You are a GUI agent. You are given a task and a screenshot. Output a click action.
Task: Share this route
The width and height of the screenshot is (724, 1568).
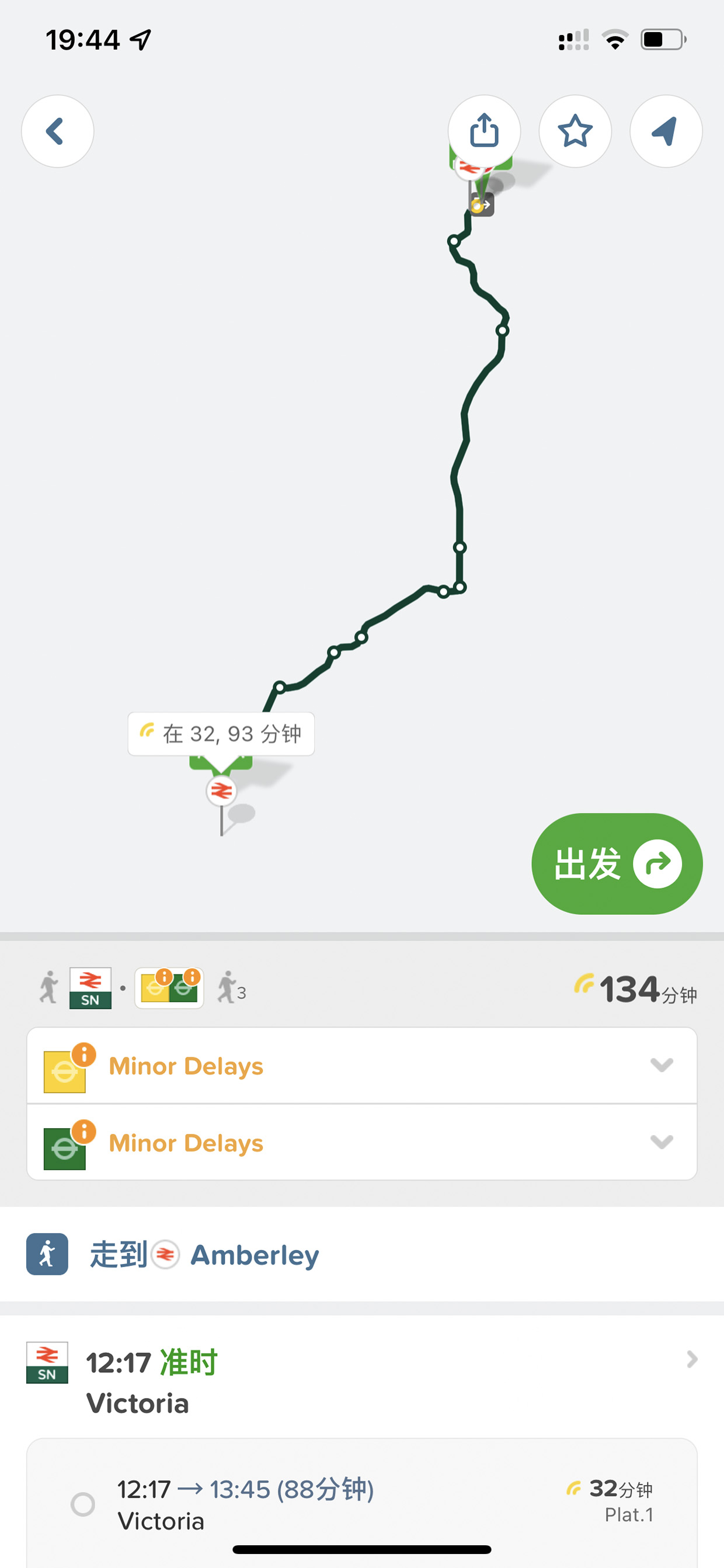(484, 131)
